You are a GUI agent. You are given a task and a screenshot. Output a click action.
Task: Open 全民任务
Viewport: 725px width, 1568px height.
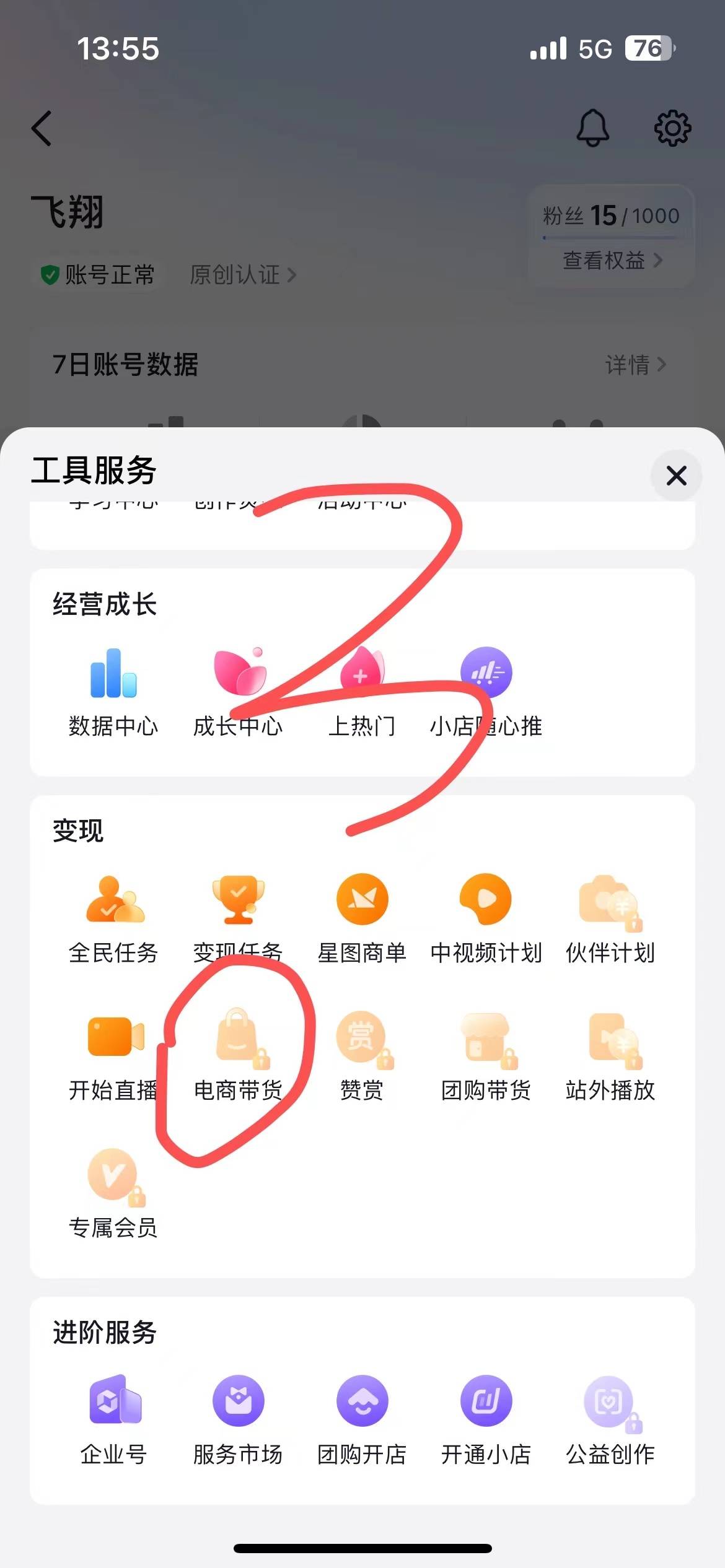pos(113,901)
